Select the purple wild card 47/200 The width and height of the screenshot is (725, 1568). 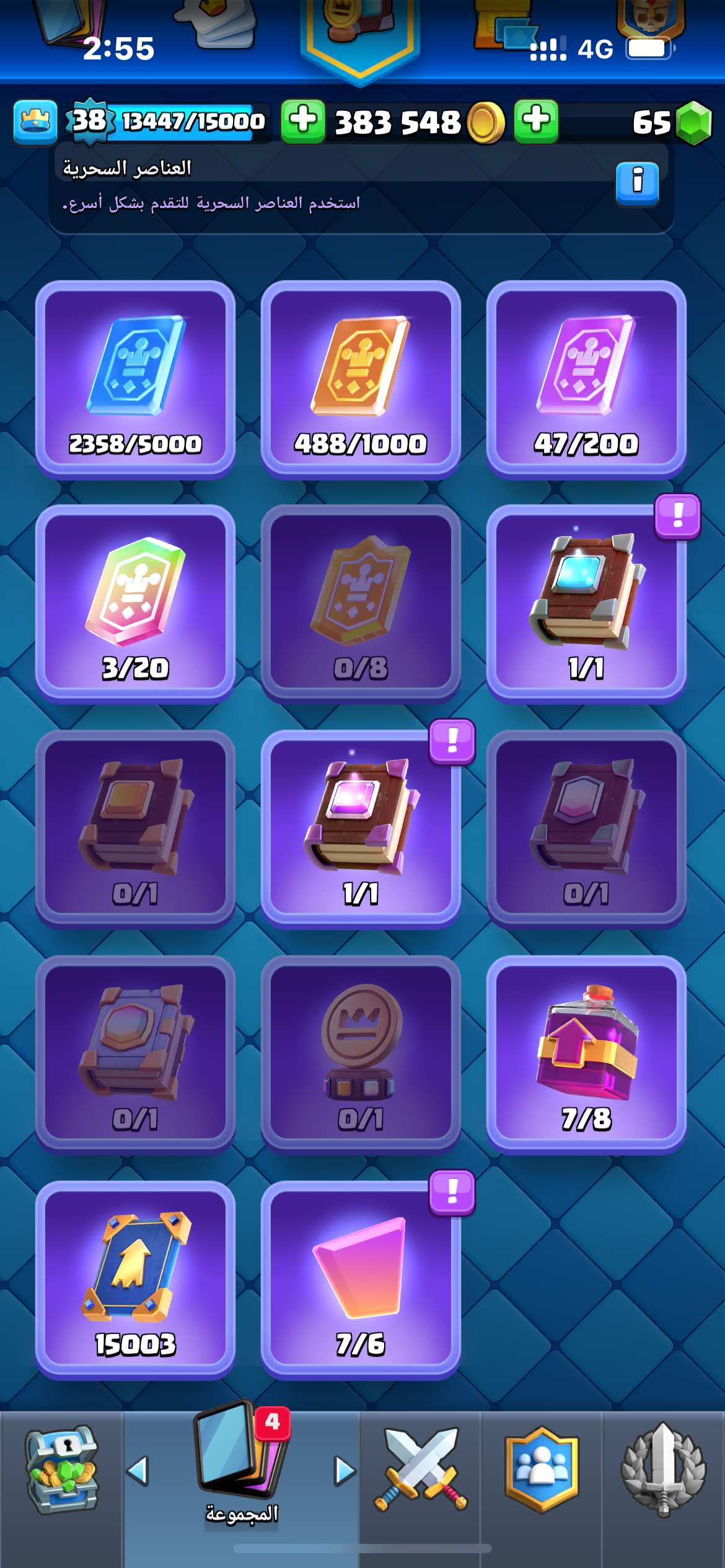tap(586, 380)
